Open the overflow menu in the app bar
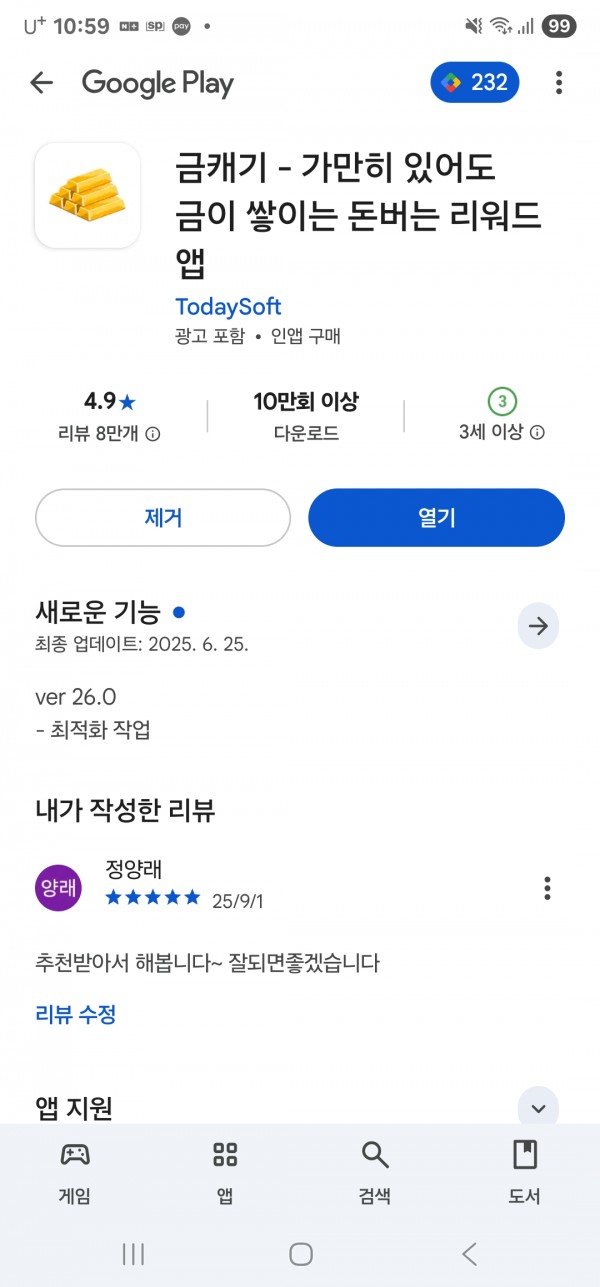 tap(559, 82)
